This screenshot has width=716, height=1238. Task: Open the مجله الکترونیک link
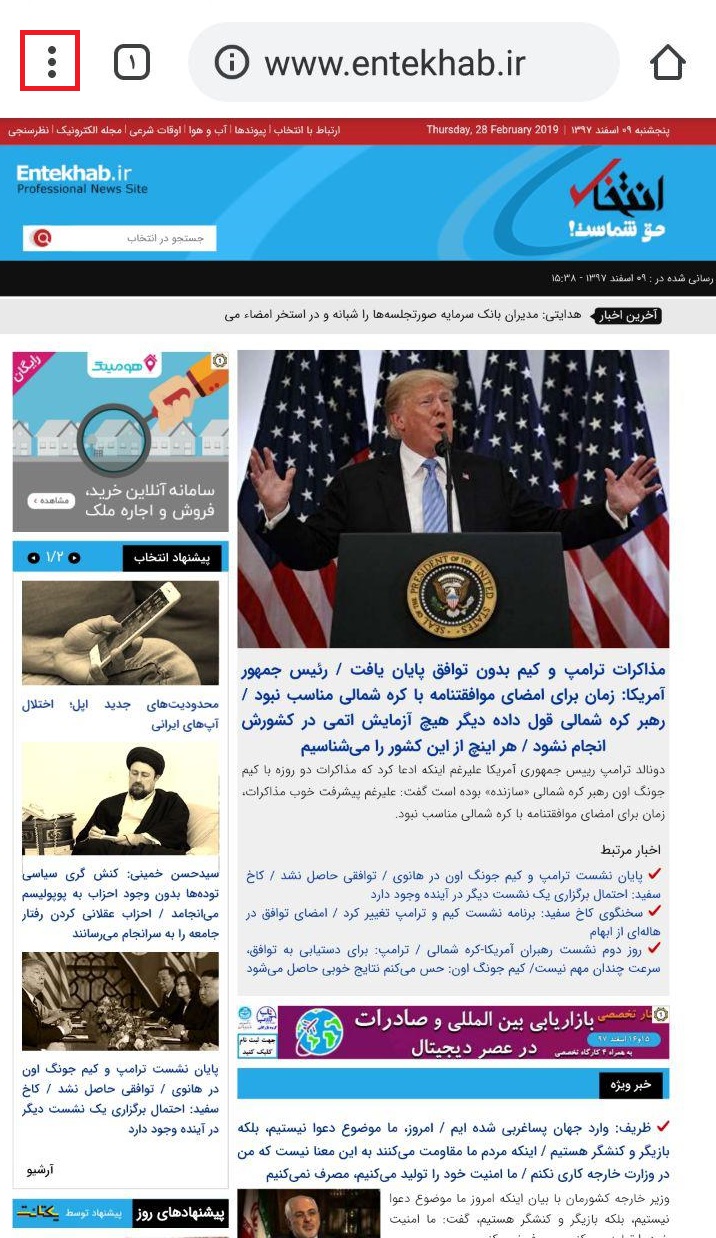[90, 130]
